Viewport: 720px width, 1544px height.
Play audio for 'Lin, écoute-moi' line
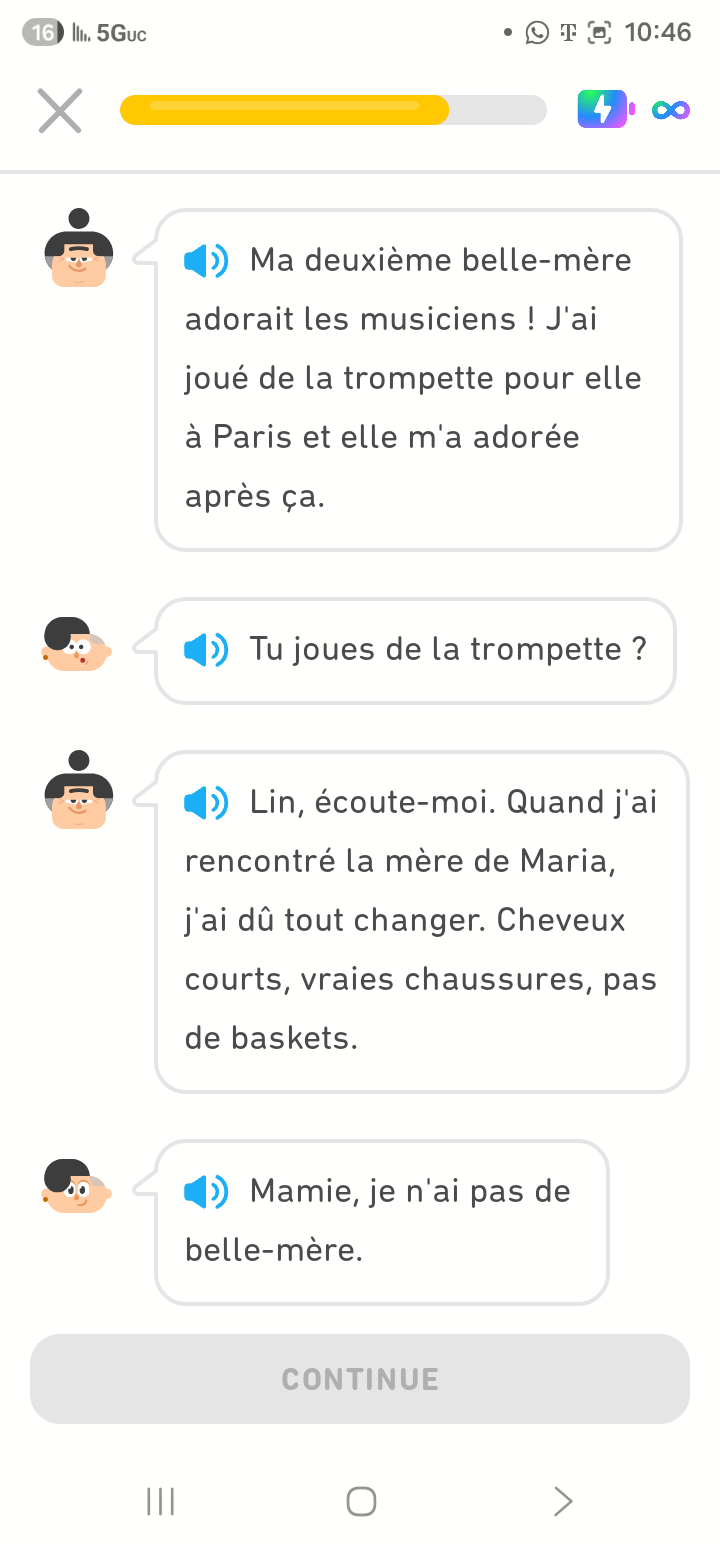pos(207,802)
